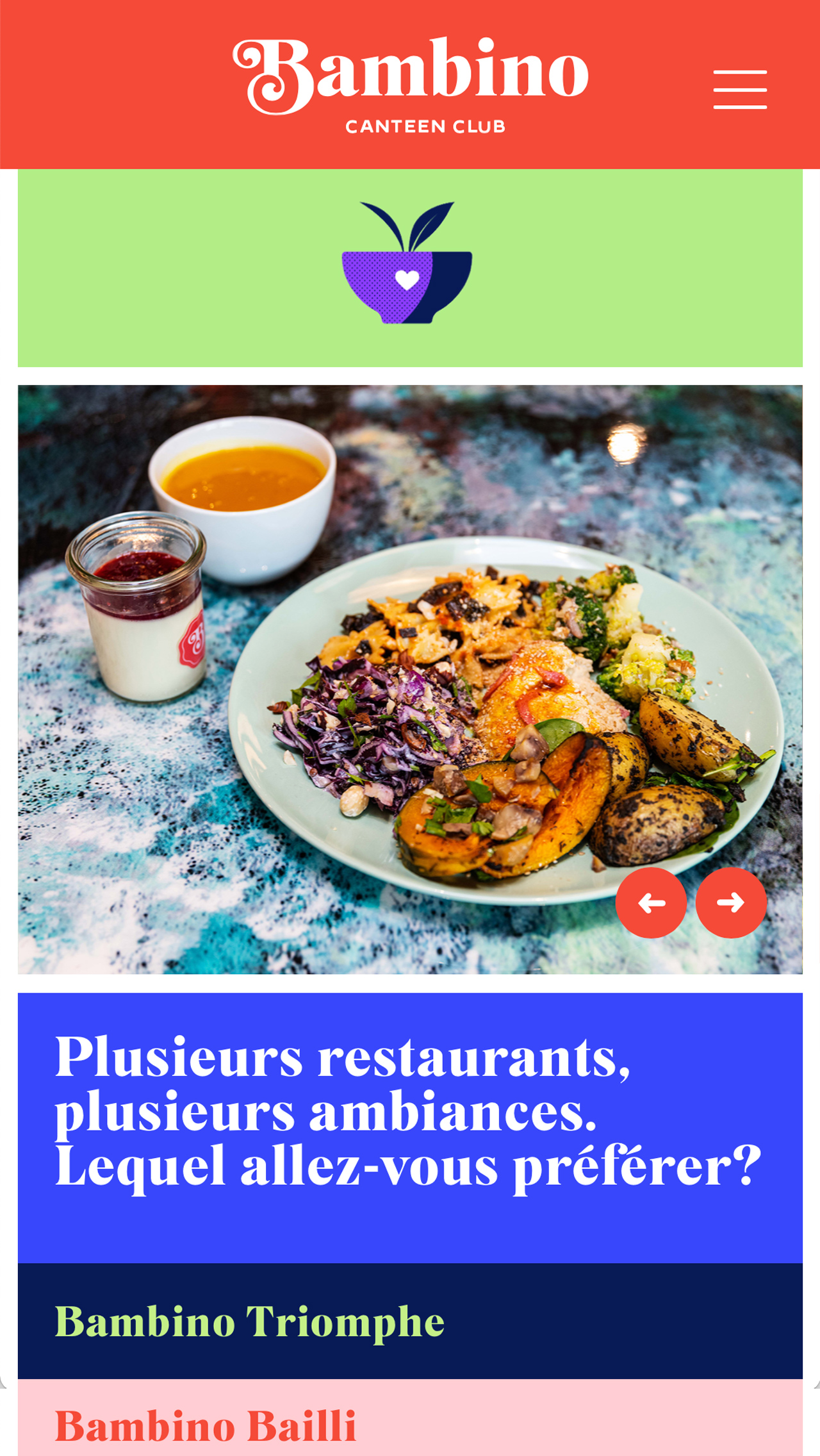Image resolution: width=820 pixels, height=1456 pixels.
Task: Open Bambino Triomphe restaurant
Action: (249, 1321)
